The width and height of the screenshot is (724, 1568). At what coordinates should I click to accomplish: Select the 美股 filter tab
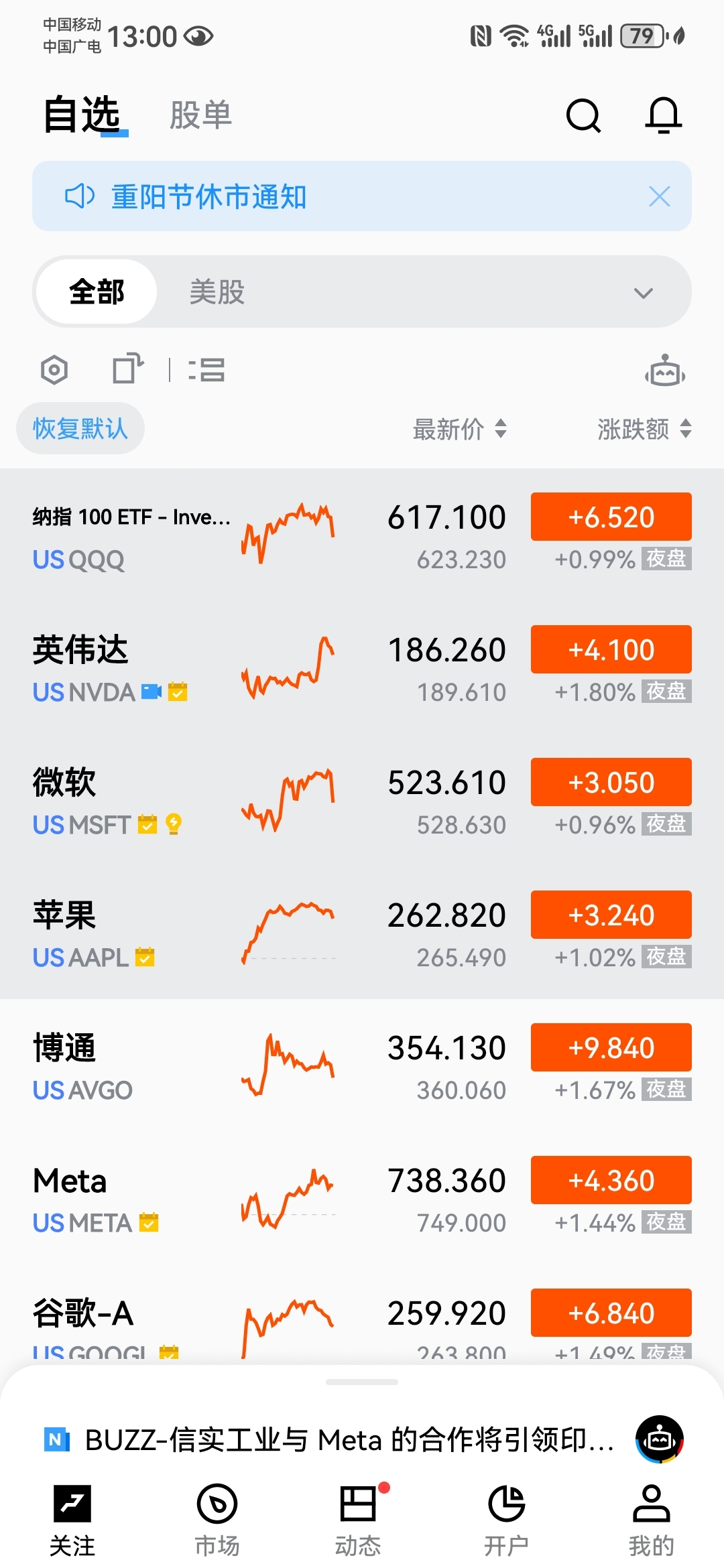click(217, 292)
